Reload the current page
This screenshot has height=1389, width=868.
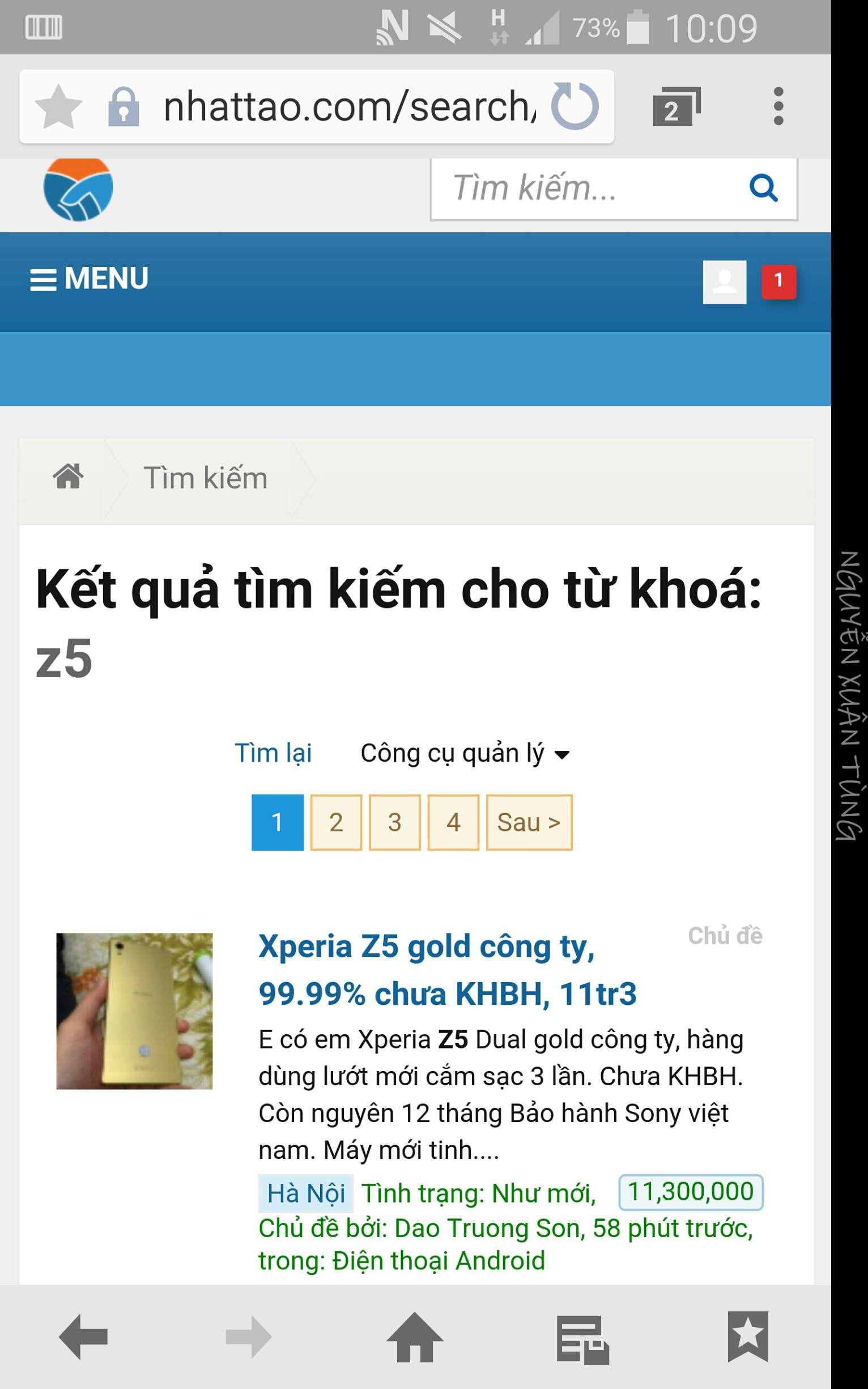click(574, 107)
